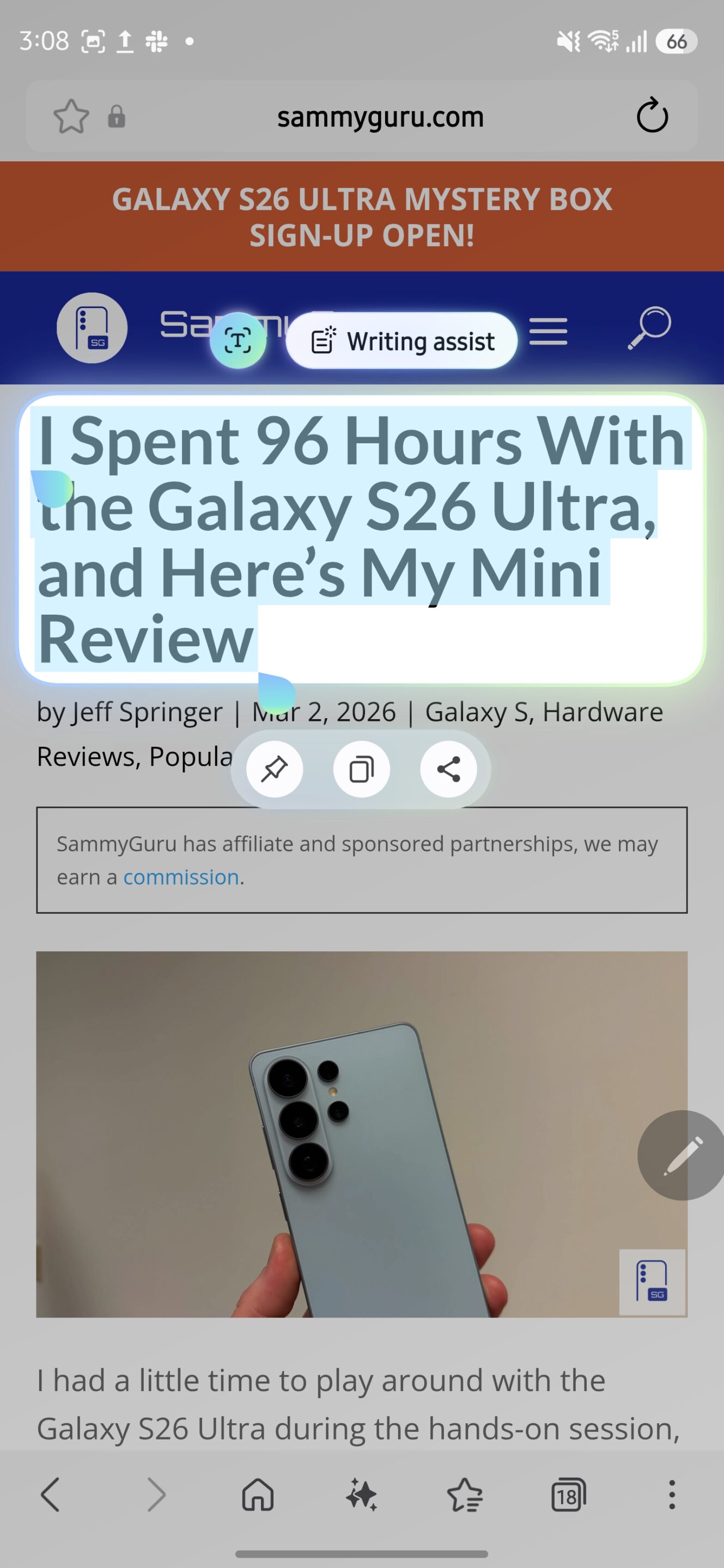
Task: Follow the commission link
Action: (x=181, y=877)
